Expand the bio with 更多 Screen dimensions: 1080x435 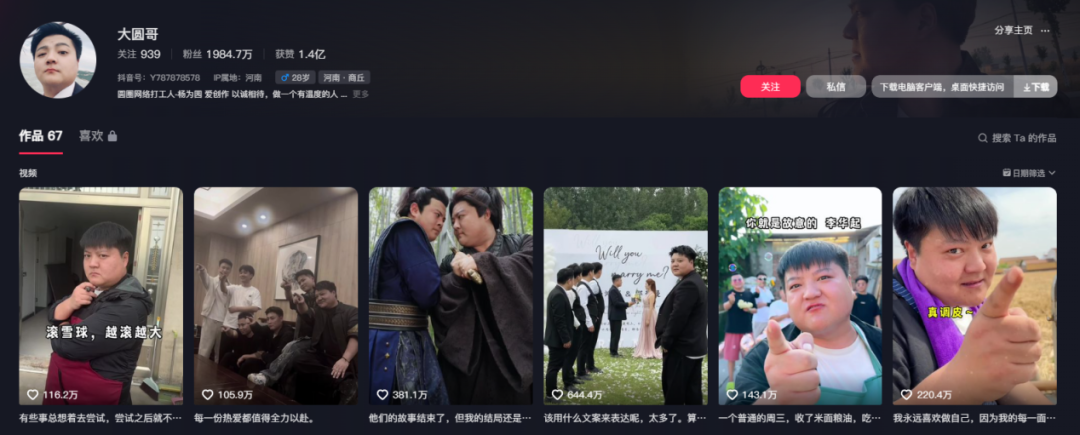click(x=360, y=94)
